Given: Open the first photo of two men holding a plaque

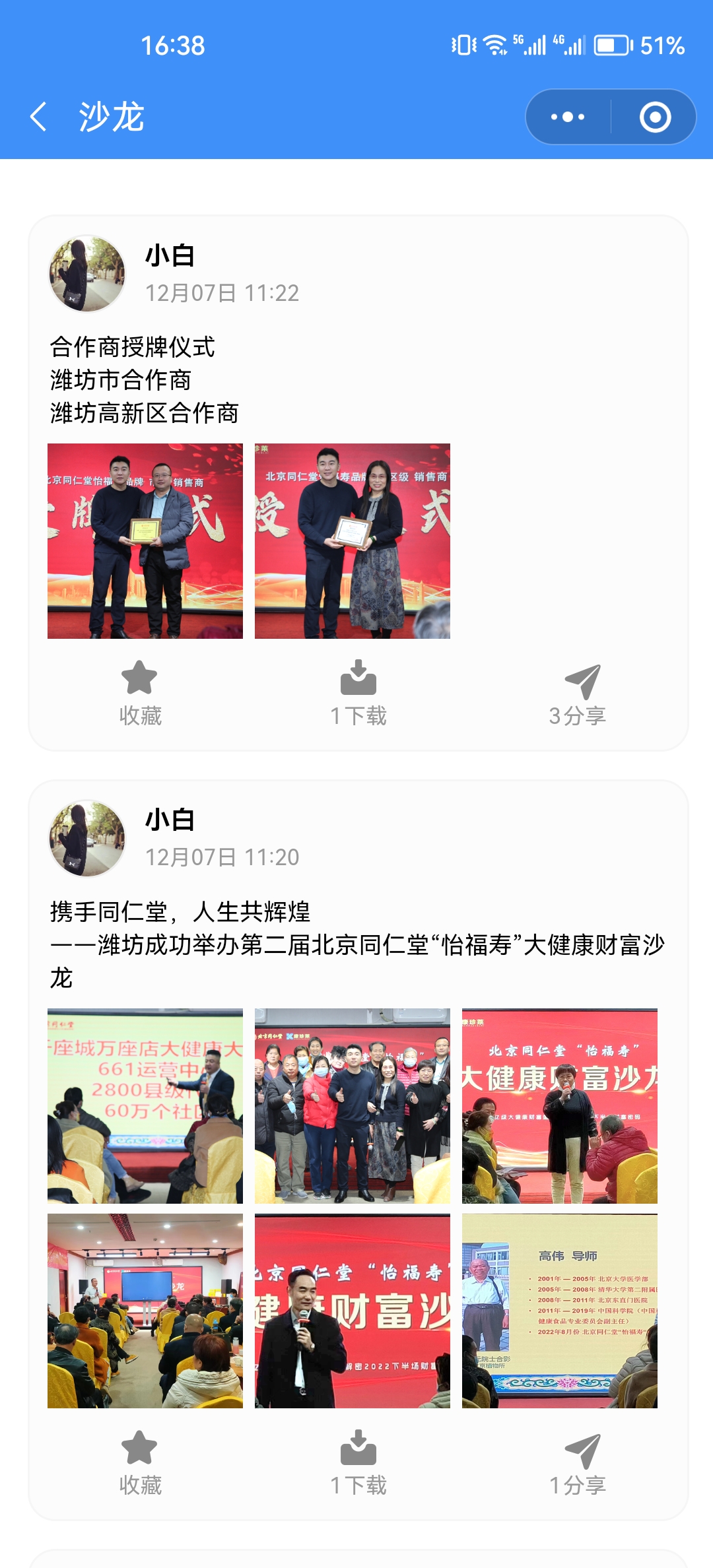Looking at the screenshot, I should coord(145,541).
